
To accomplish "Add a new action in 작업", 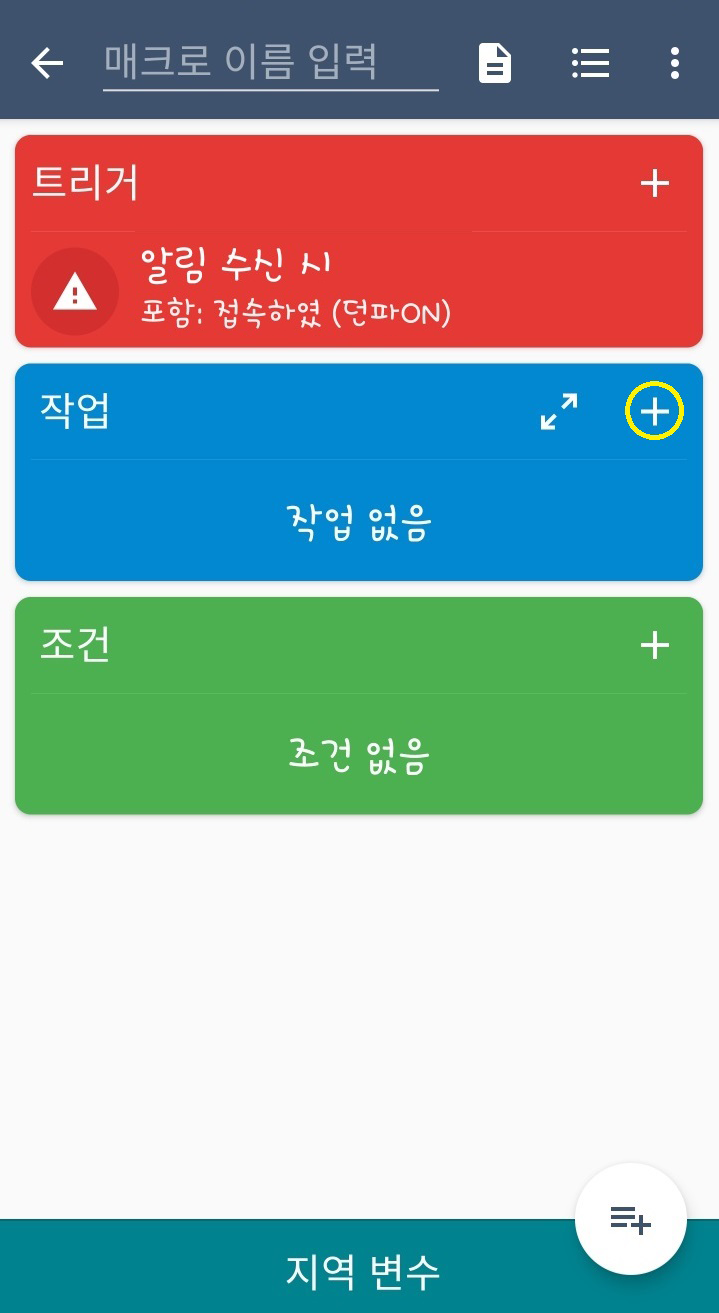I will pyautogui.click(x=654, y=412).
